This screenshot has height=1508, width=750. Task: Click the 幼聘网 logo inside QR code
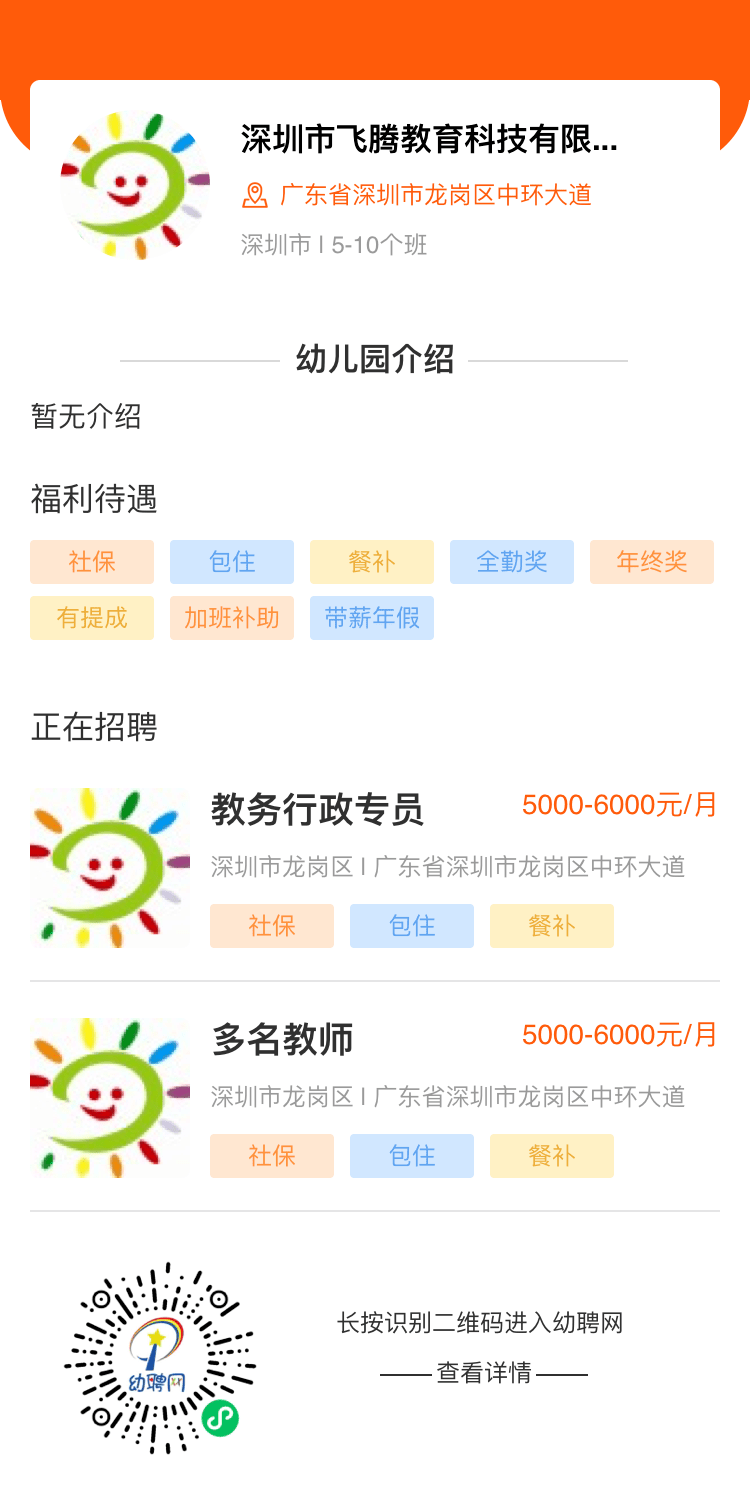click(x=160, y=1358)
